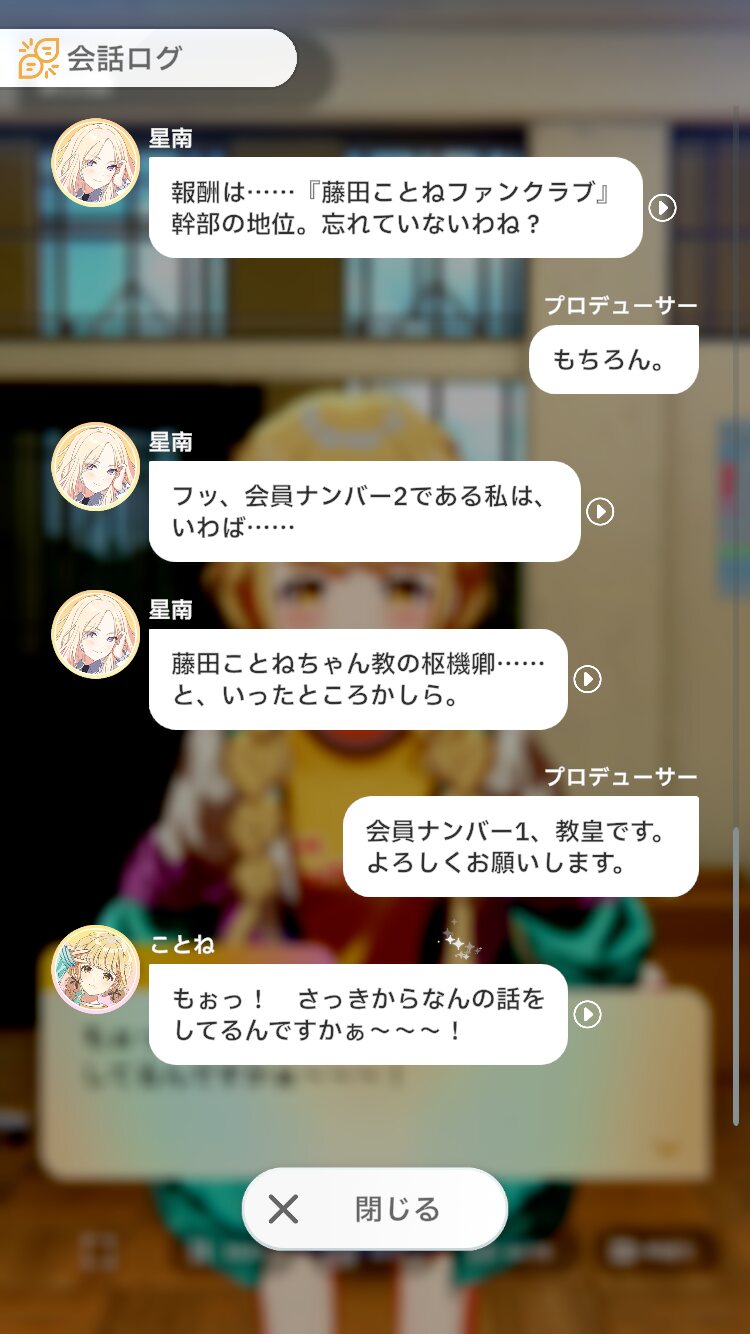Play ことね's もぉっ！ voice line
750x1334 pixels.
coord(587,1015)
